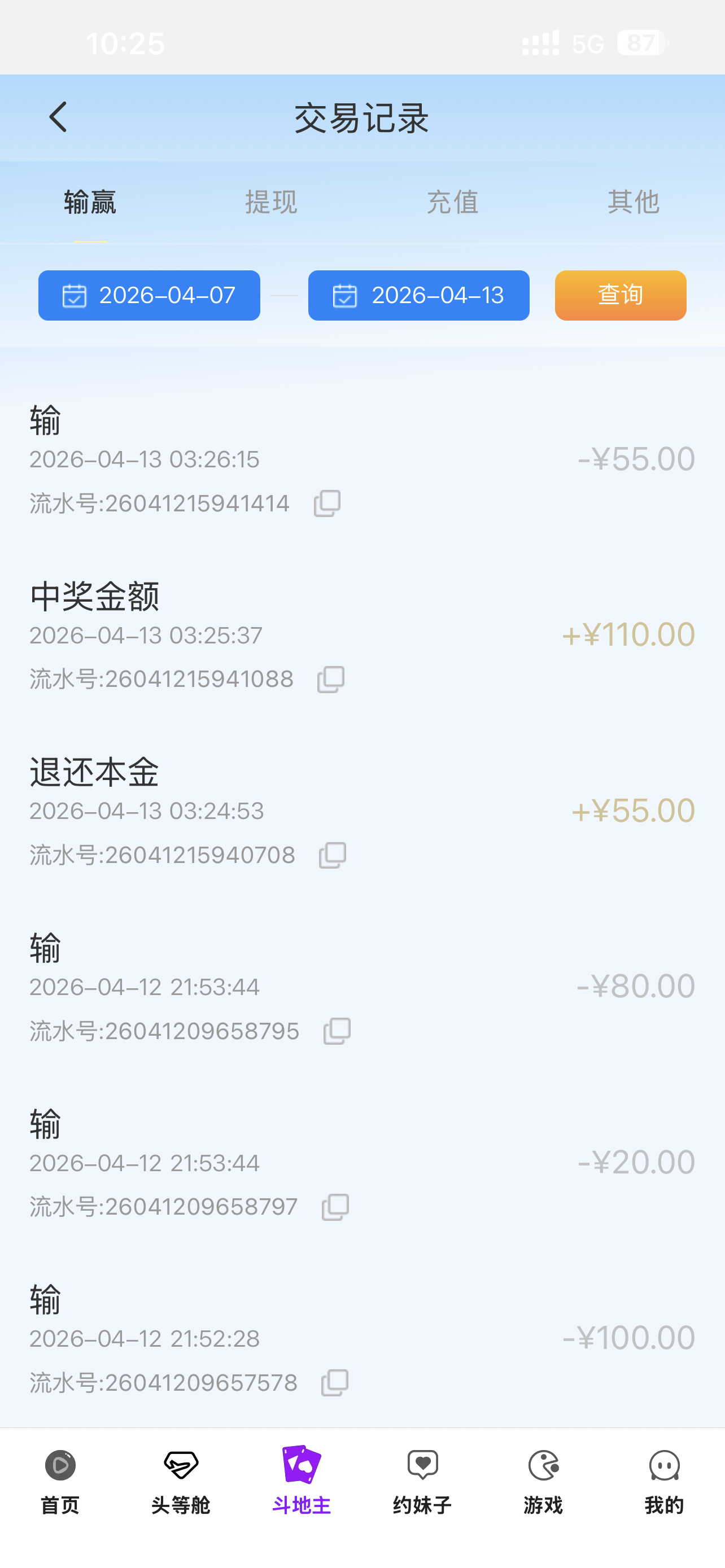Copy 流水号 26041209658795
Viewport: 725px width, 1568px height.
[x=337, y=1031]
